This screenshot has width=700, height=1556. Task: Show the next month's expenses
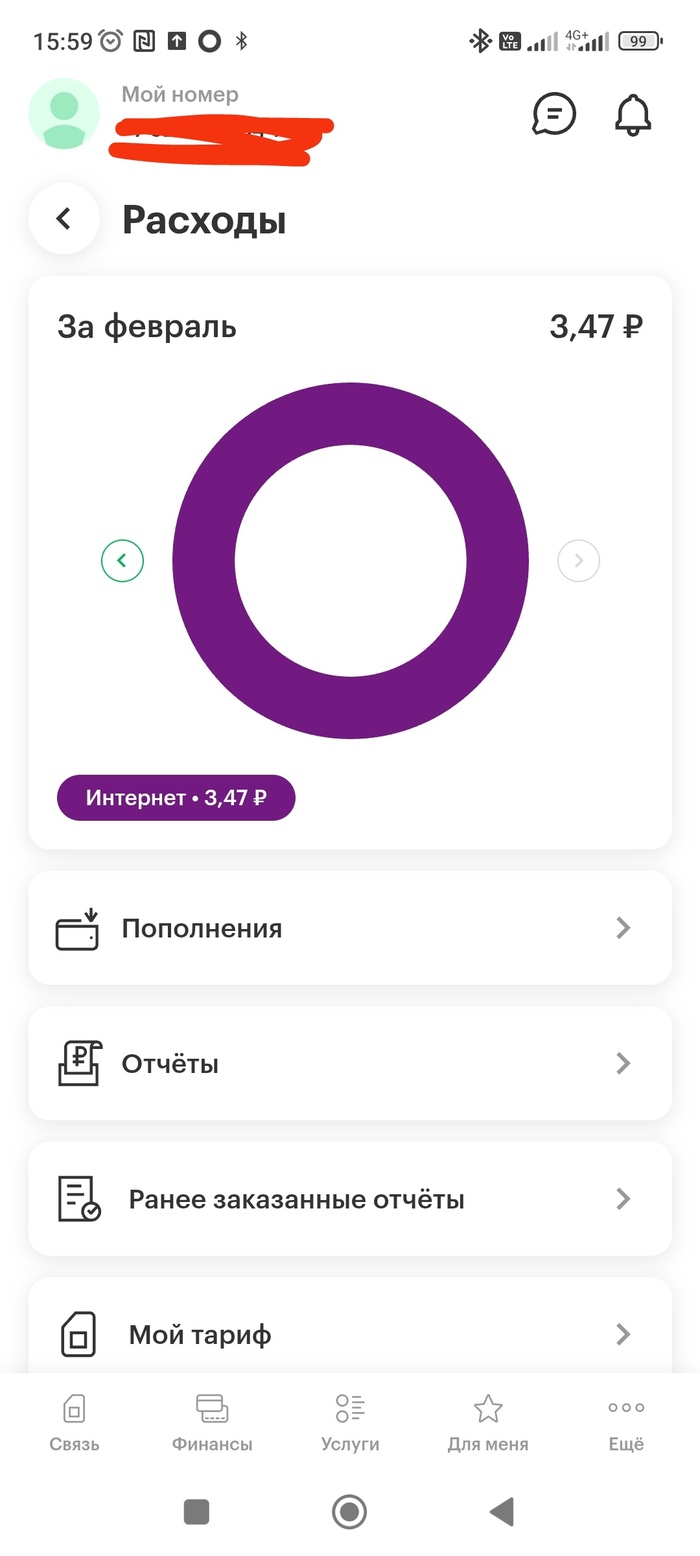pyautogui.click(x=578, y=560)
